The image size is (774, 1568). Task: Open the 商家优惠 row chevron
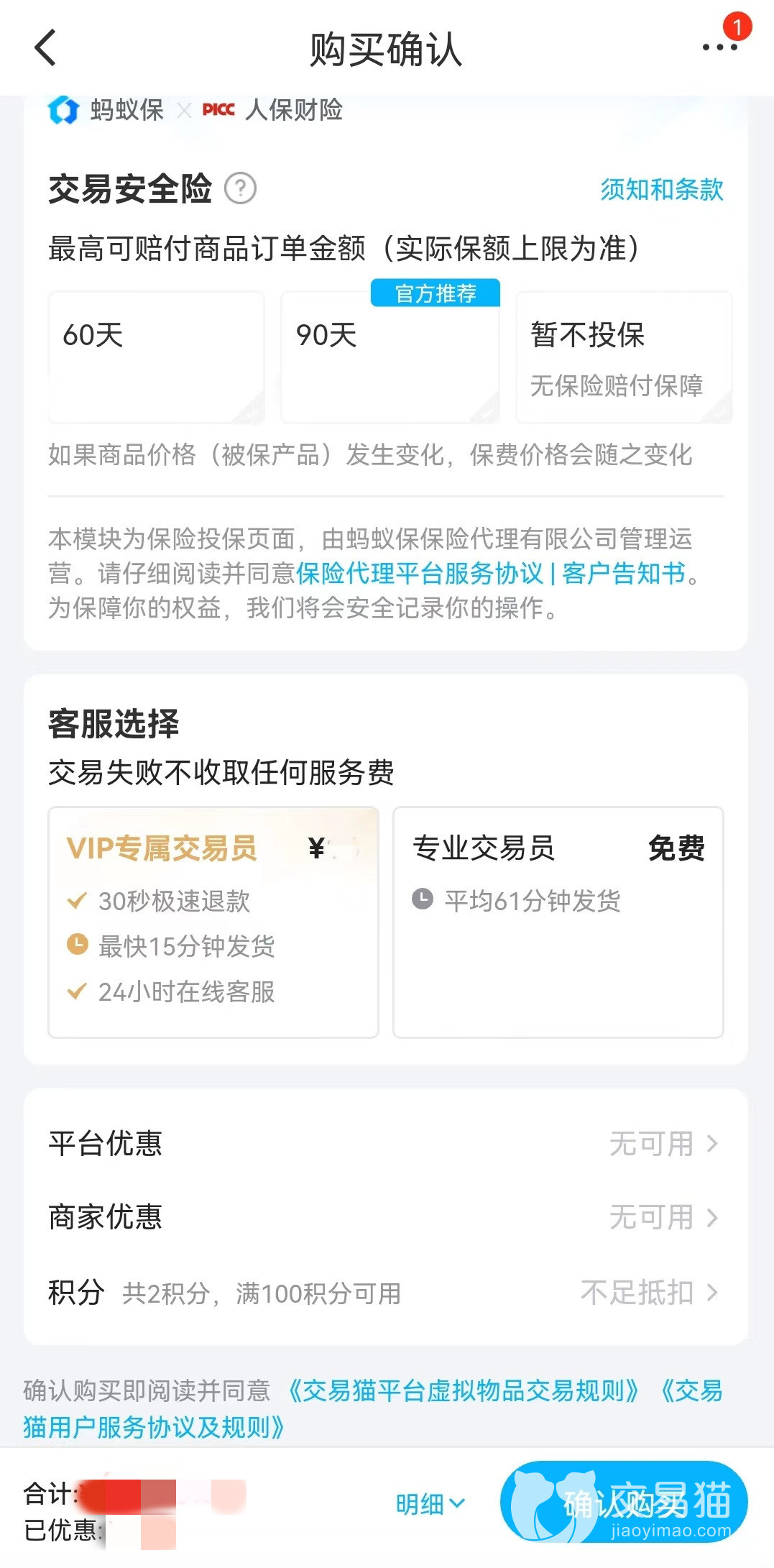(x=712, y=1216)
